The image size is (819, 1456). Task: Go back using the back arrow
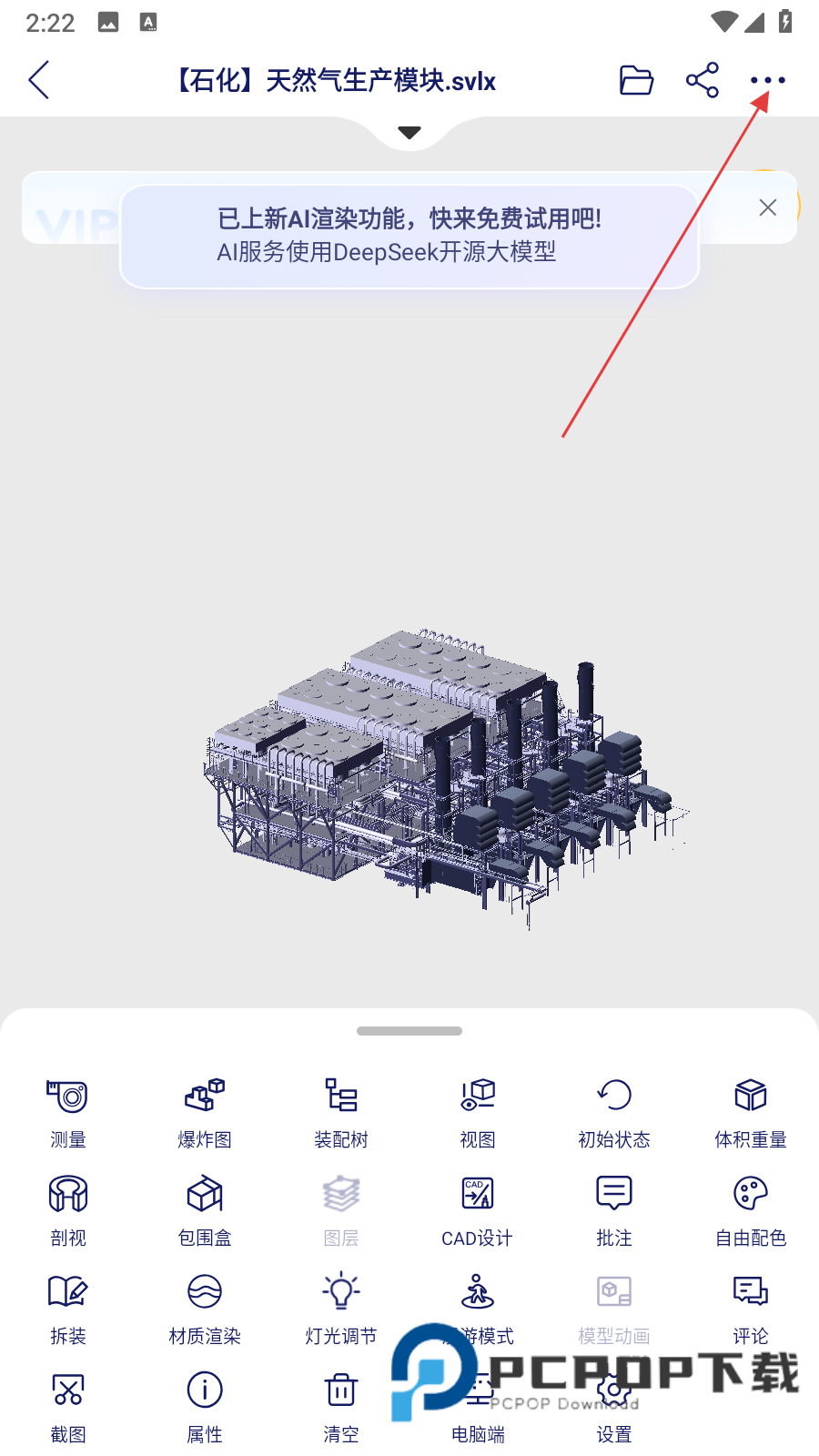pos(39,80)
